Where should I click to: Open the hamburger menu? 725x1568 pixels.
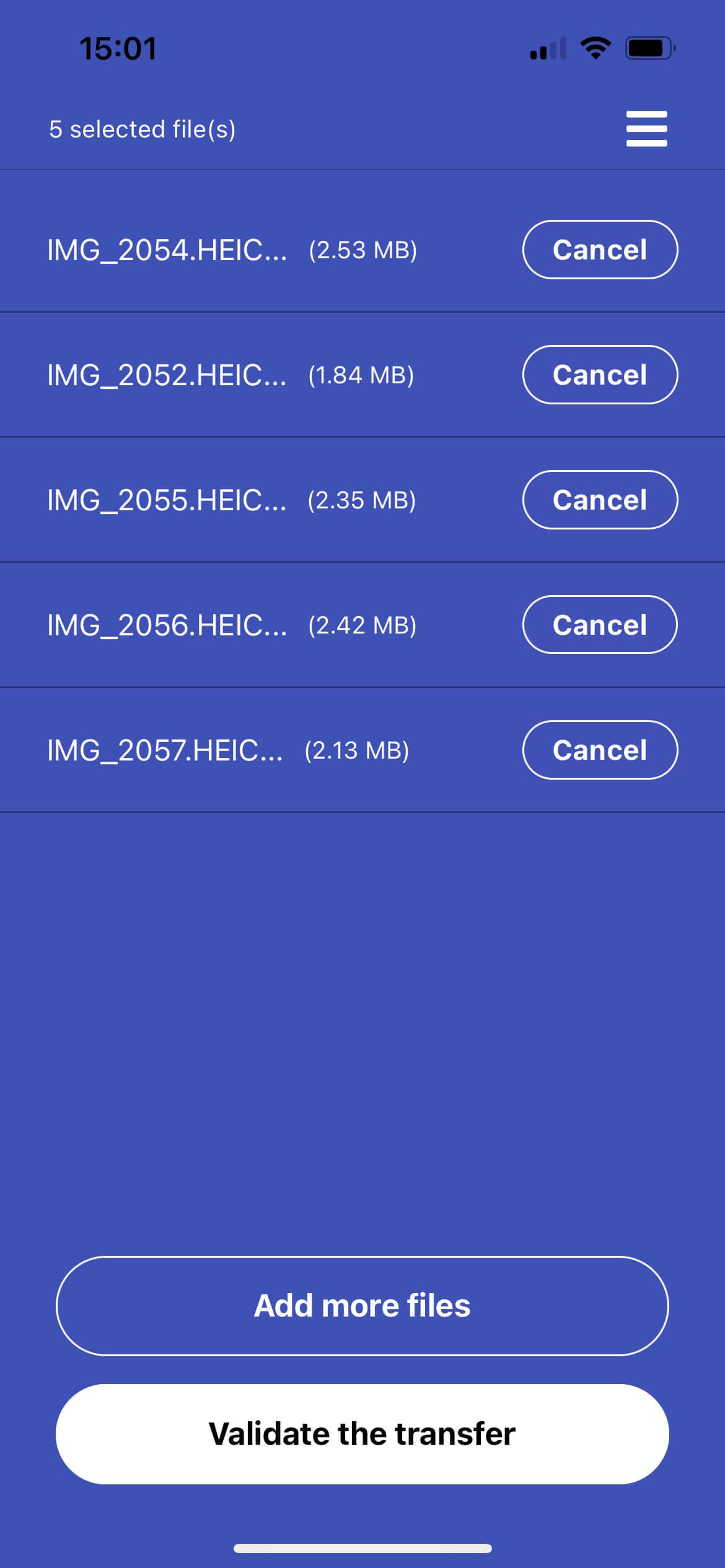[646, 129]
